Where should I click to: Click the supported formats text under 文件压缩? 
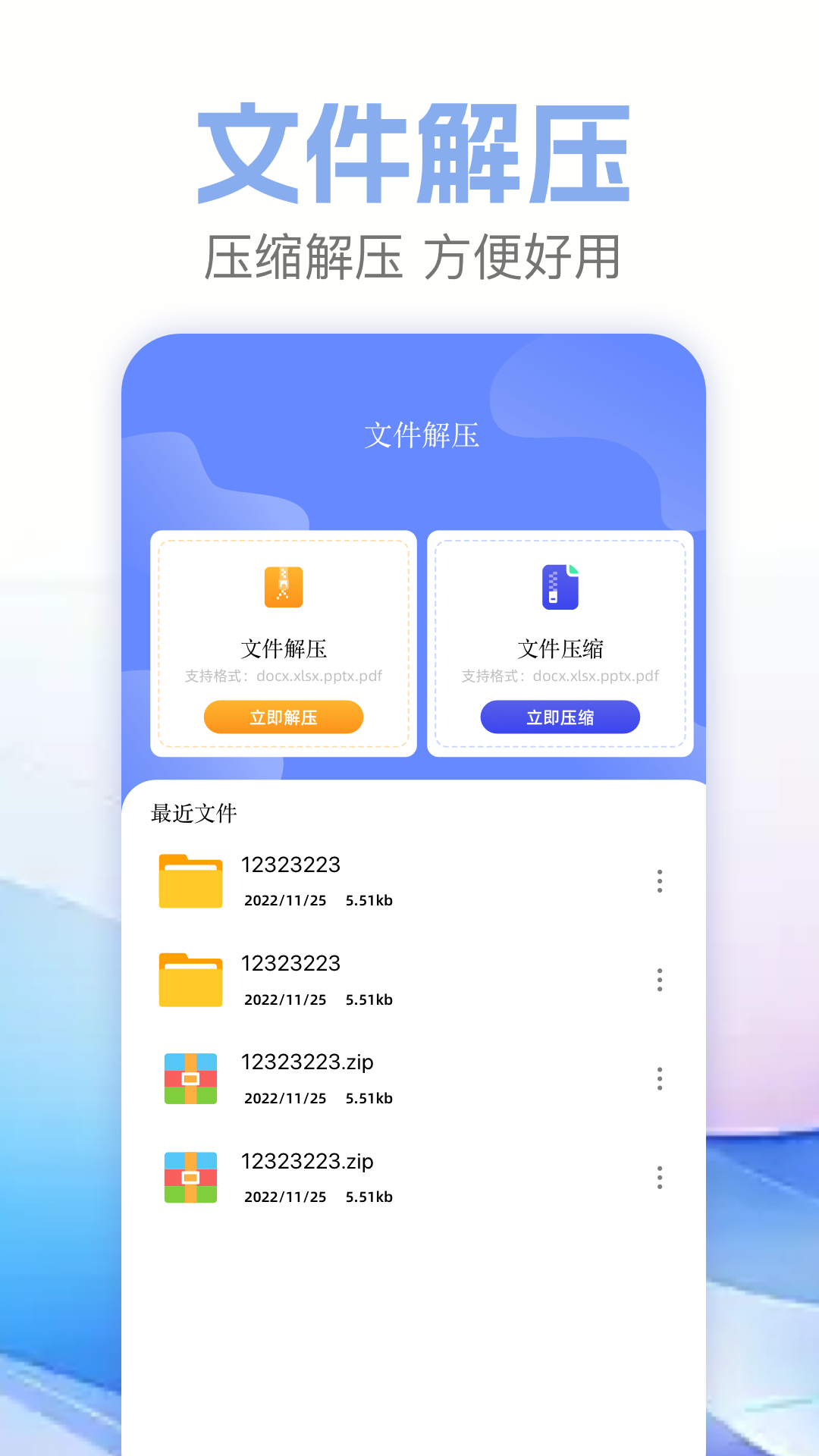(560, 676)
